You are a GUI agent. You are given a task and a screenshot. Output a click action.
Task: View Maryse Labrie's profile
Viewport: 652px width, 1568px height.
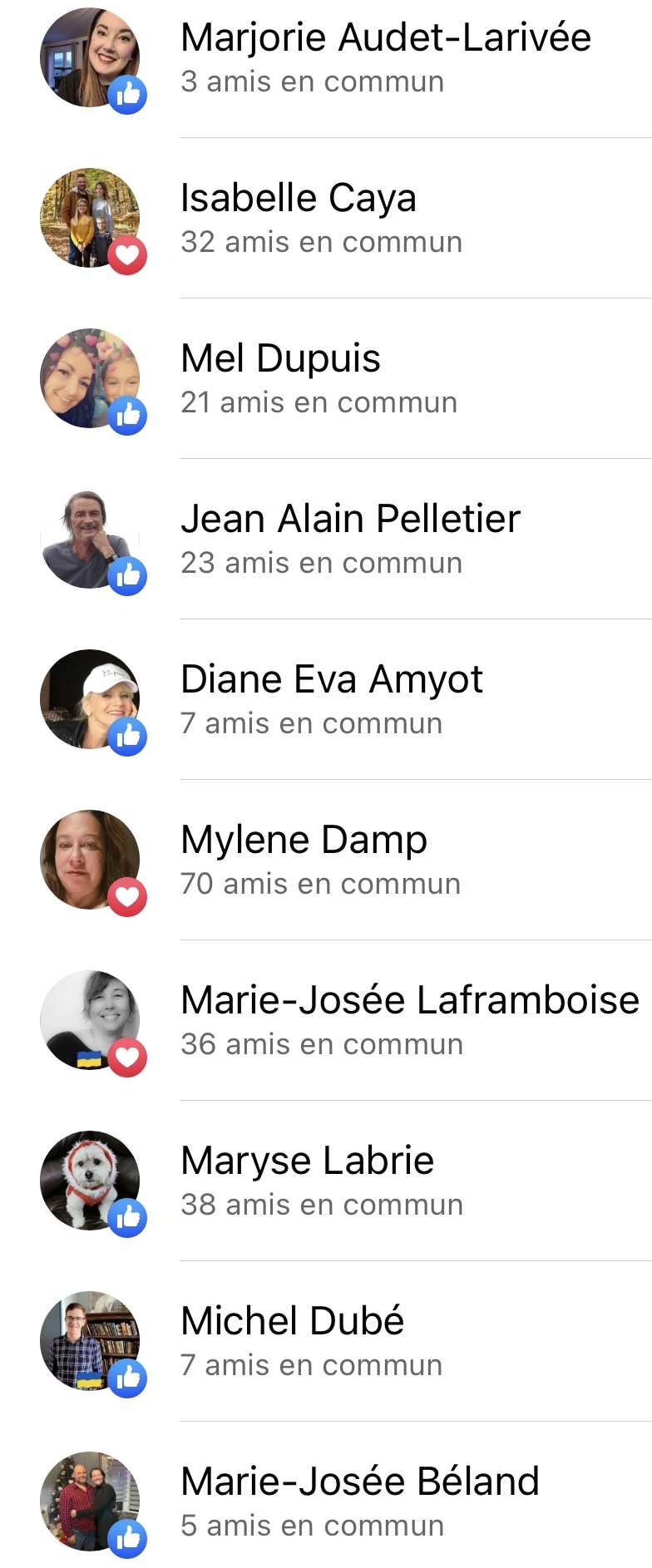[x=307, y=1161]
